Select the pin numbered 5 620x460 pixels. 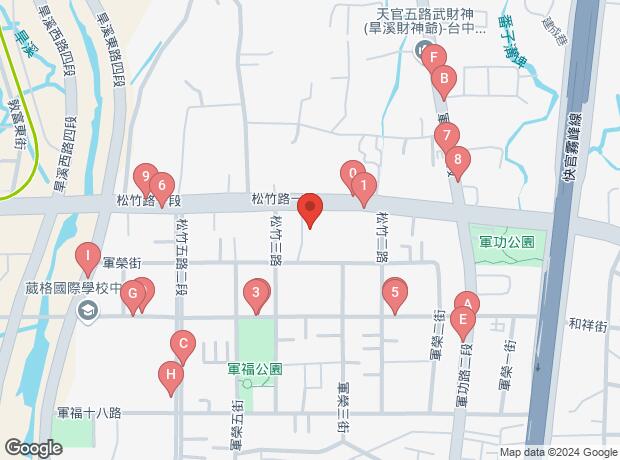(395, 293)
